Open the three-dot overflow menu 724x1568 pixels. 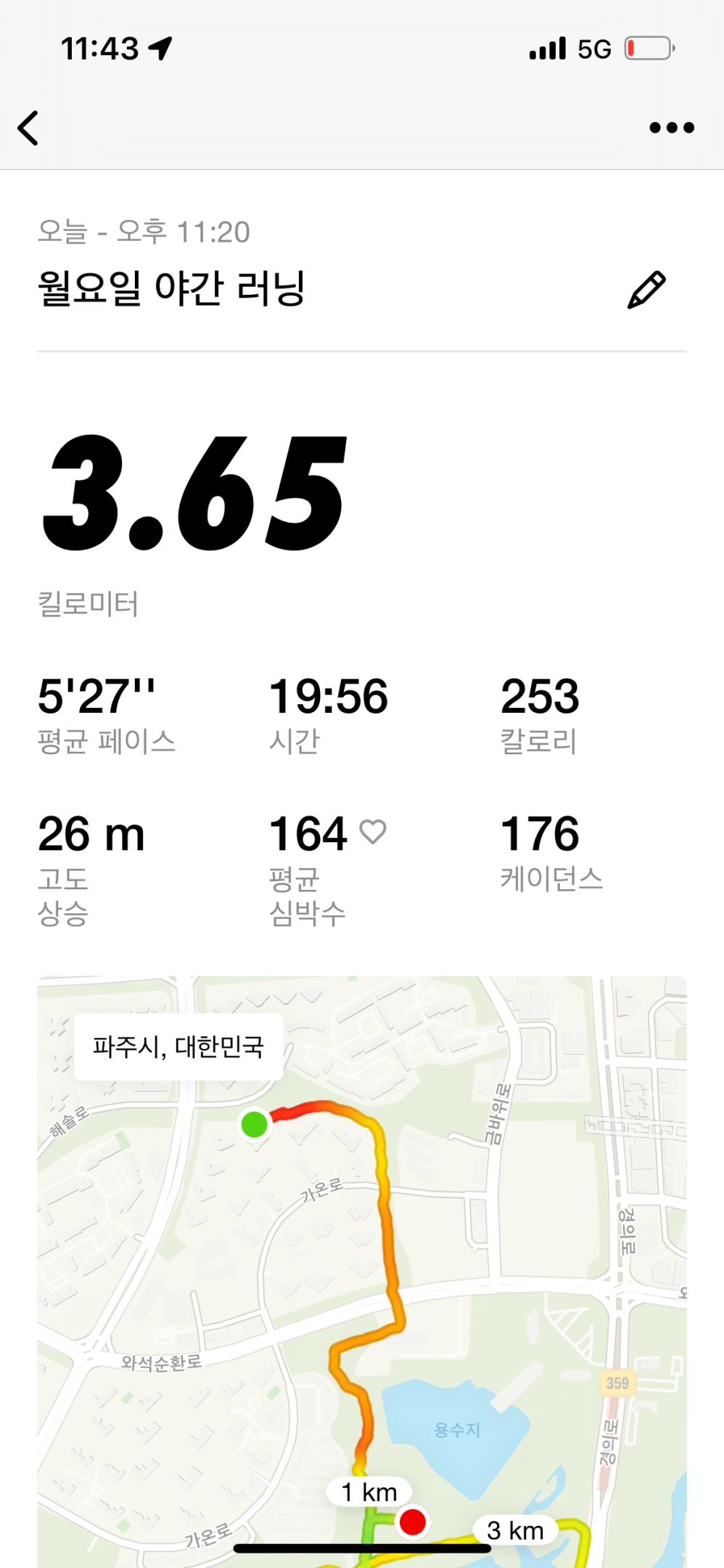coord(671,128)
